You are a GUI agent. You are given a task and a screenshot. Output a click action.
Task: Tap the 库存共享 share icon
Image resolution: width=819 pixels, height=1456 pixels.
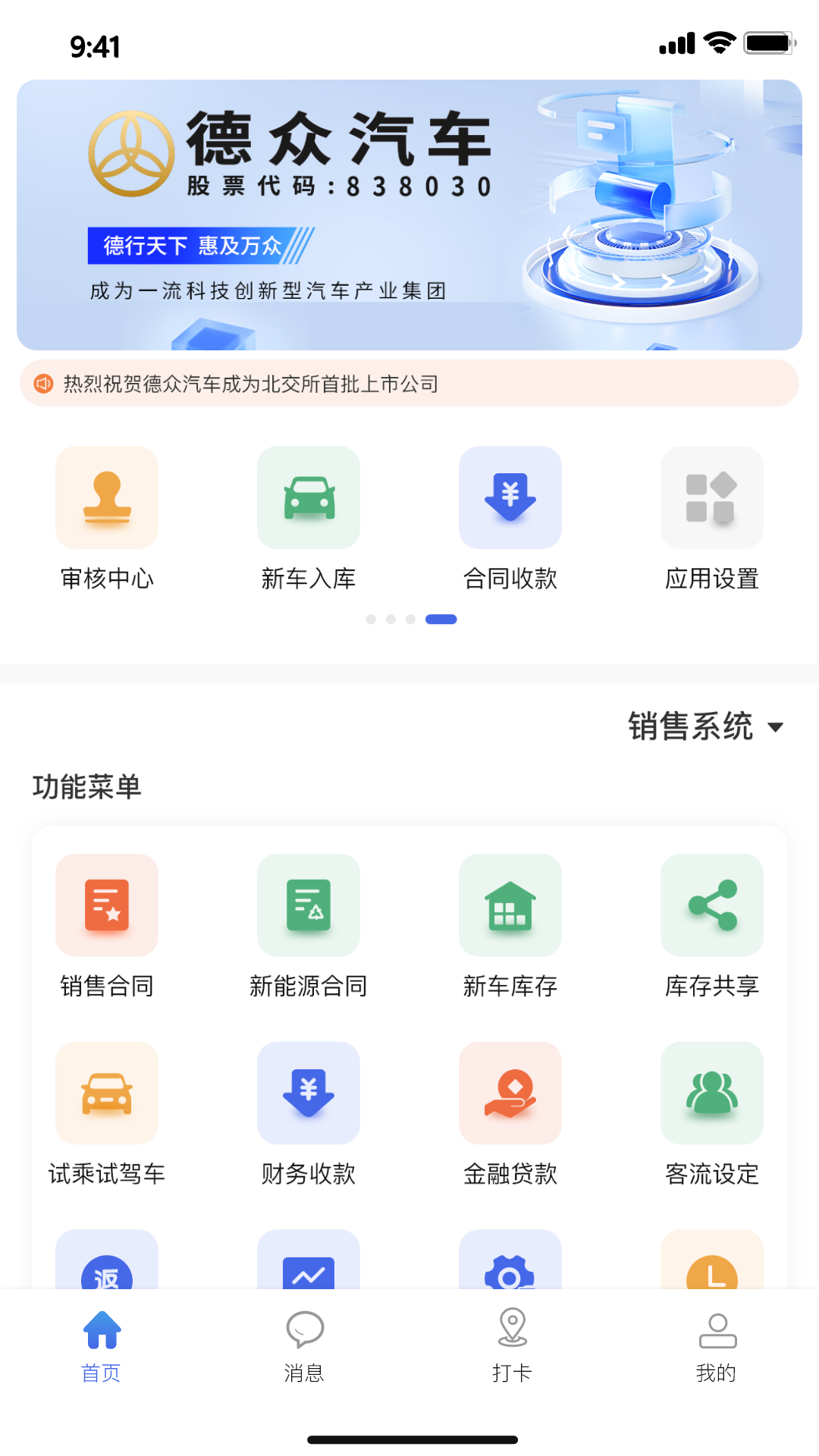pos(711,905)
